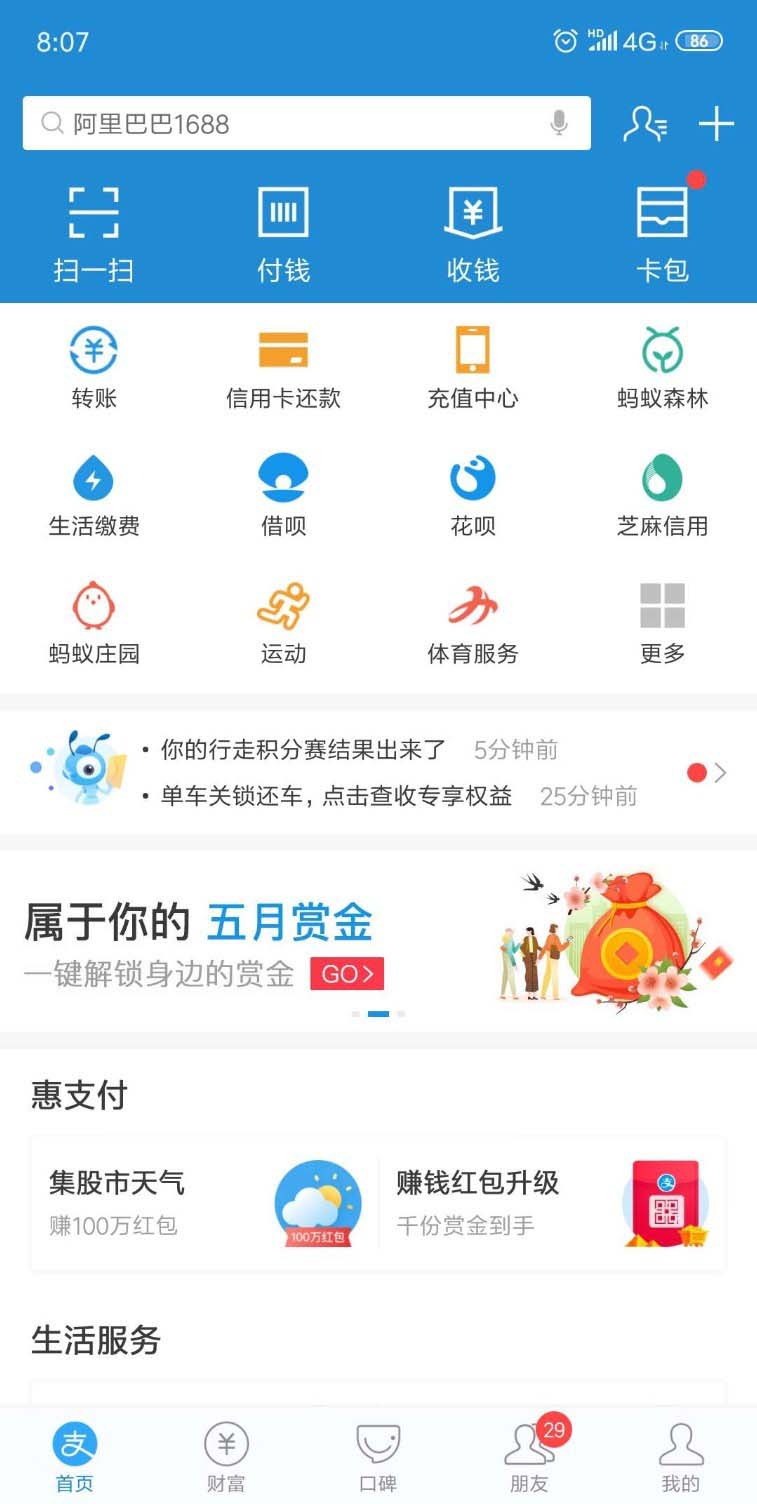Image resolution: width=757 pixels, height=1504 pixels.
Task: Open 转账 transfer
Action: 94,368
